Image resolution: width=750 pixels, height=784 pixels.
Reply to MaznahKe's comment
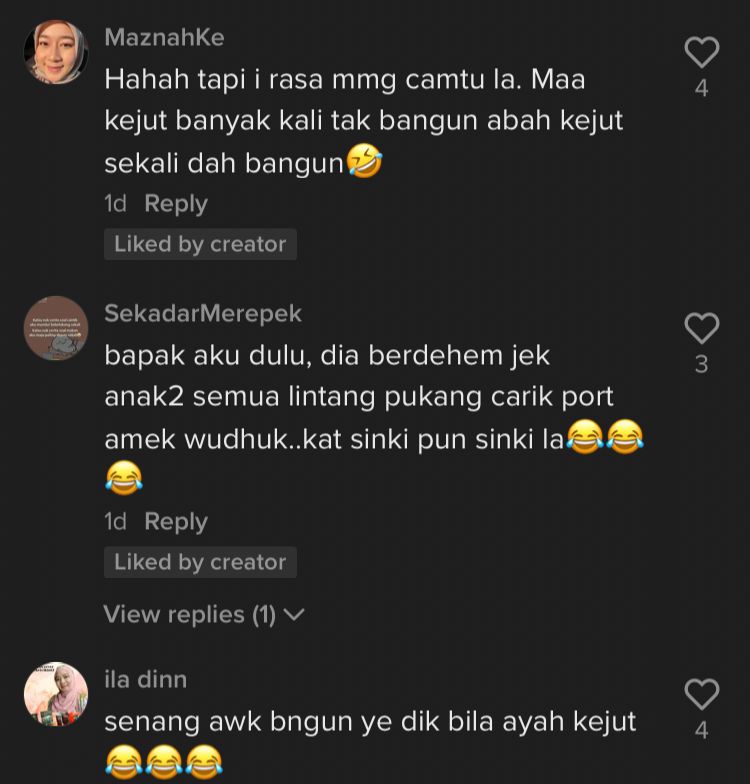tap(176, 204)
